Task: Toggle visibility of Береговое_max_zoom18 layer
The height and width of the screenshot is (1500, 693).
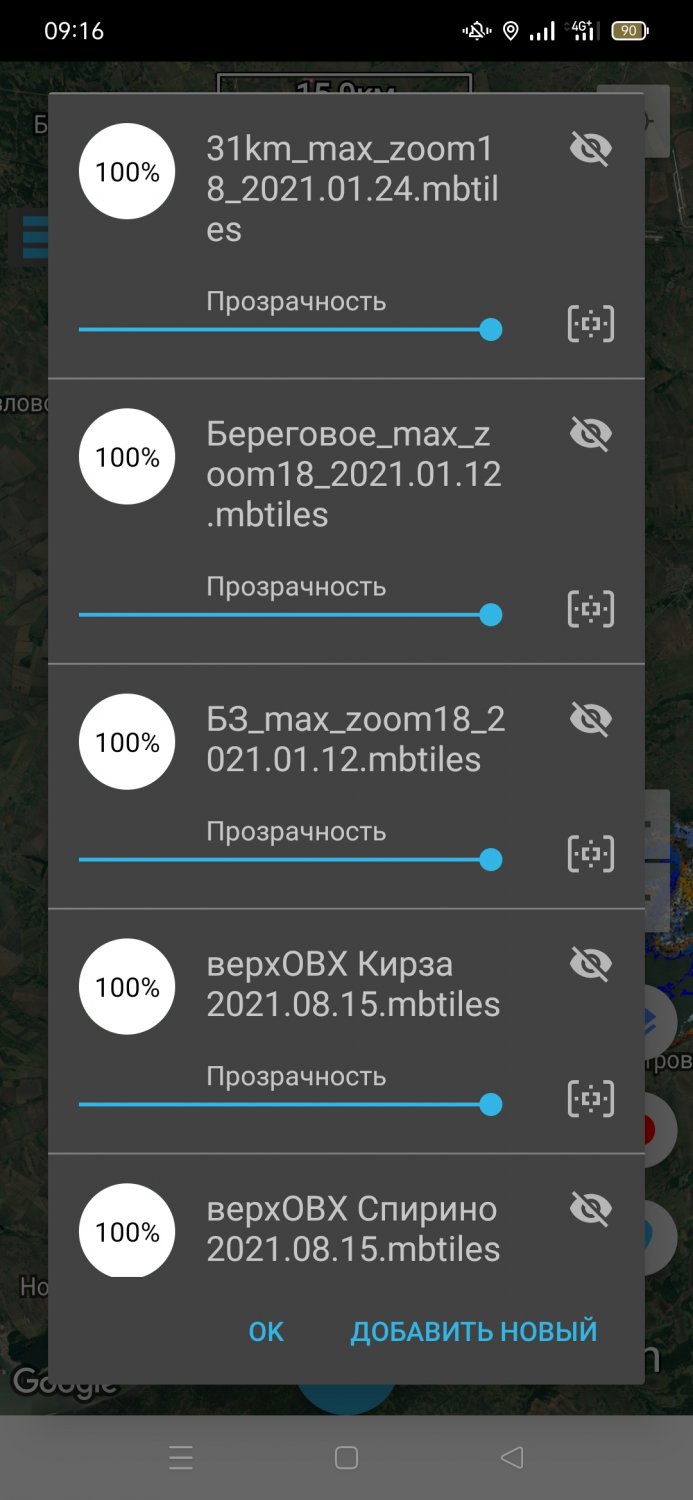Action: pos(590,434)
